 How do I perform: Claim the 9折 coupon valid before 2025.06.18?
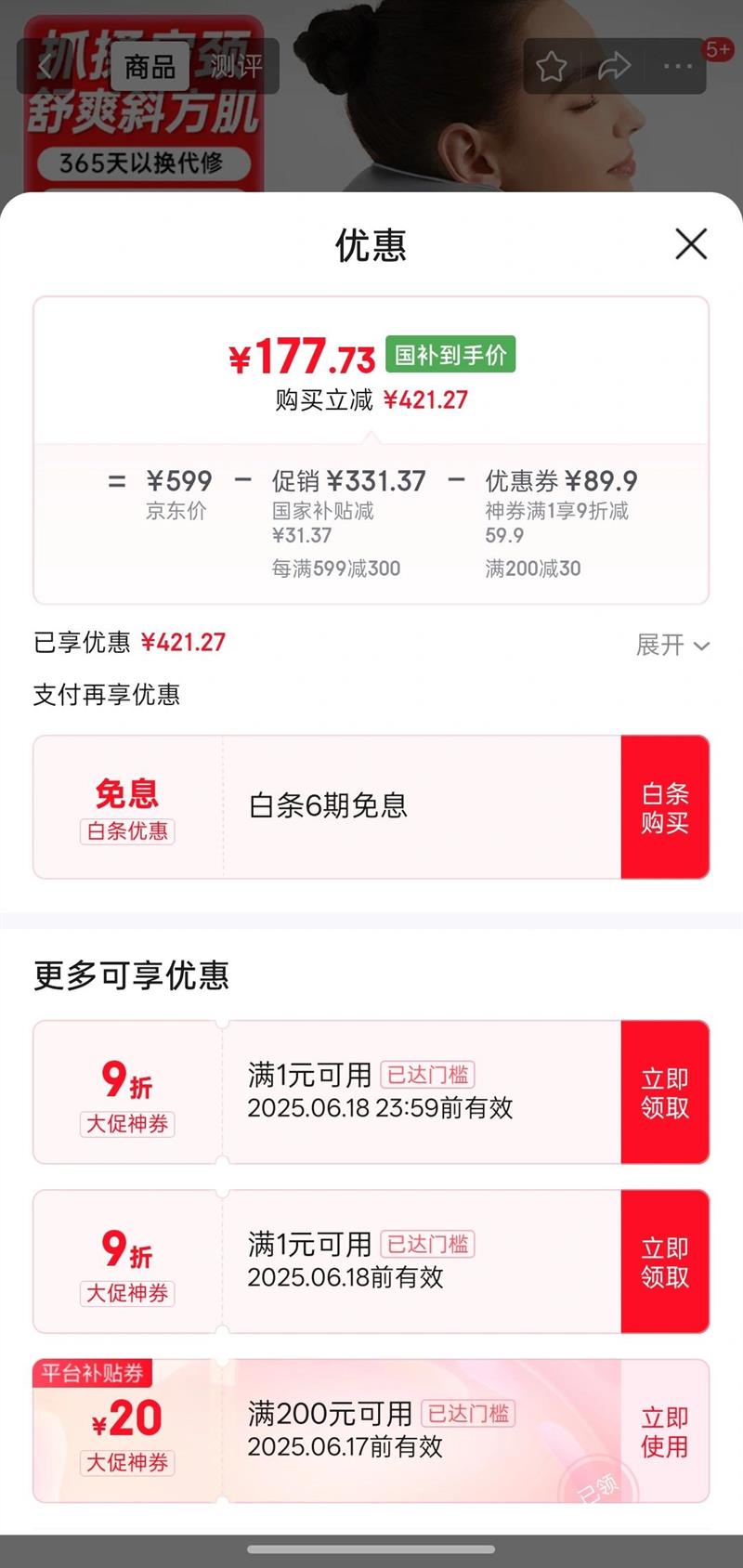point(665,1261)
